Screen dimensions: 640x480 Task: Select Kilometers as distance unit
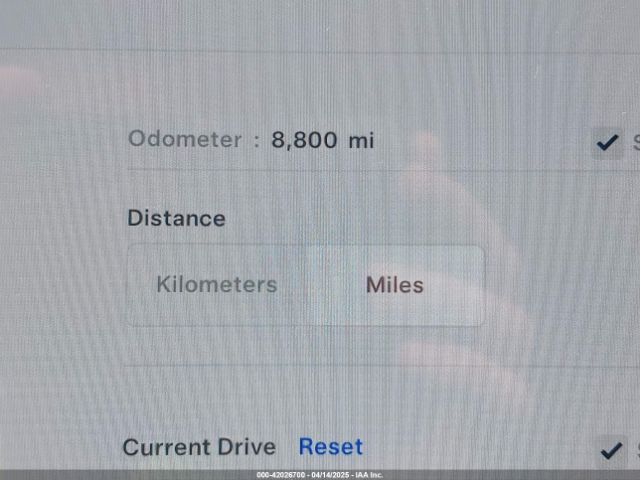(216, 285)
